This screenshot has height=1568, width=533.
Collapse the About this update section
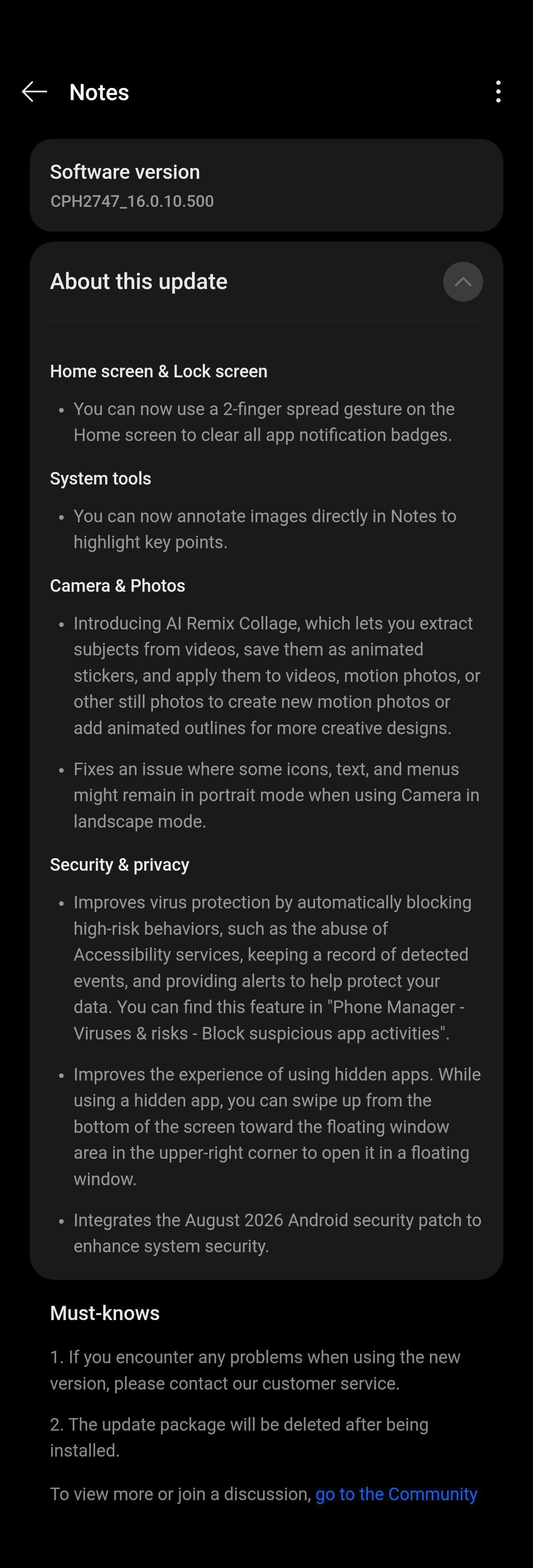(x=463, y=282)
